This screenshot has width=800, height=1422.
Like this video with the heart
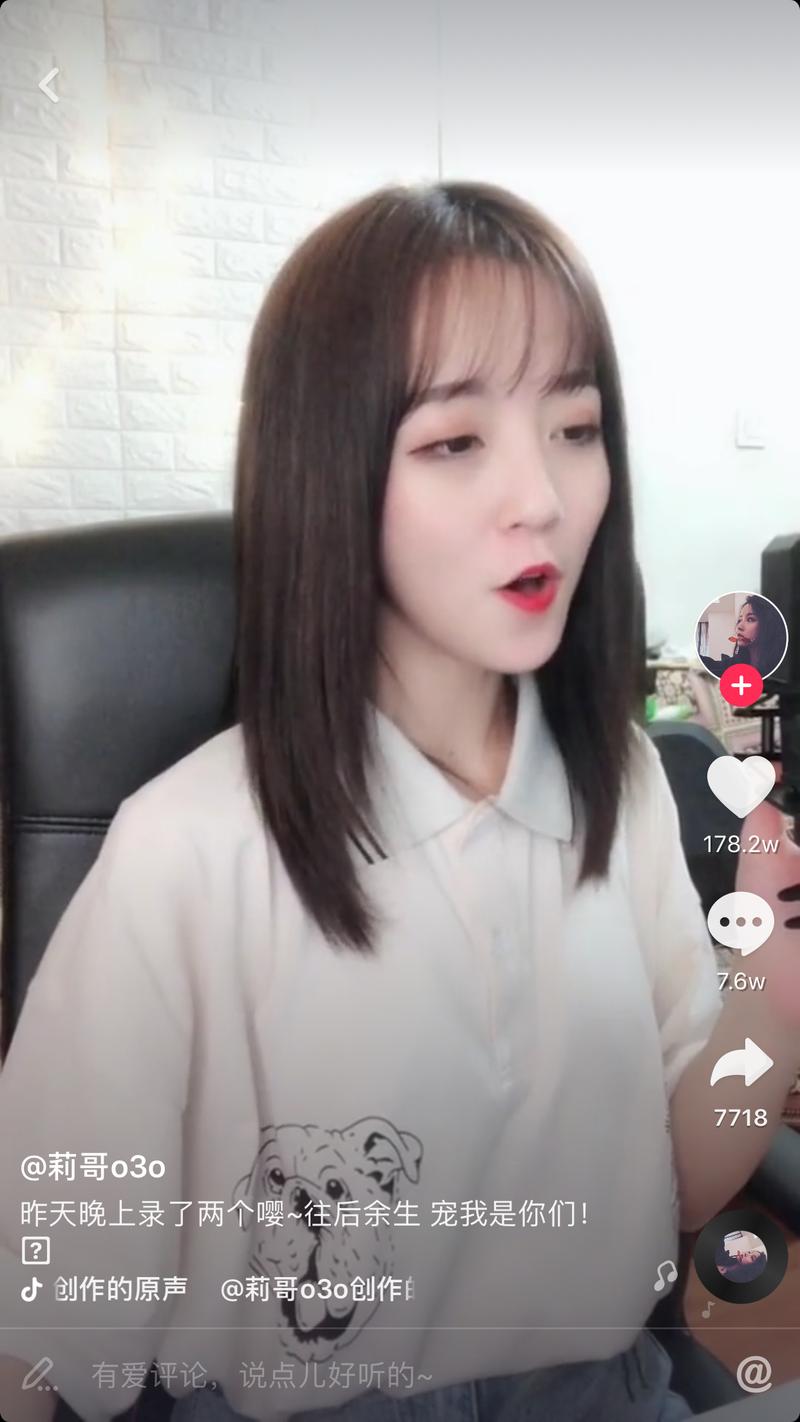point(741,786)
